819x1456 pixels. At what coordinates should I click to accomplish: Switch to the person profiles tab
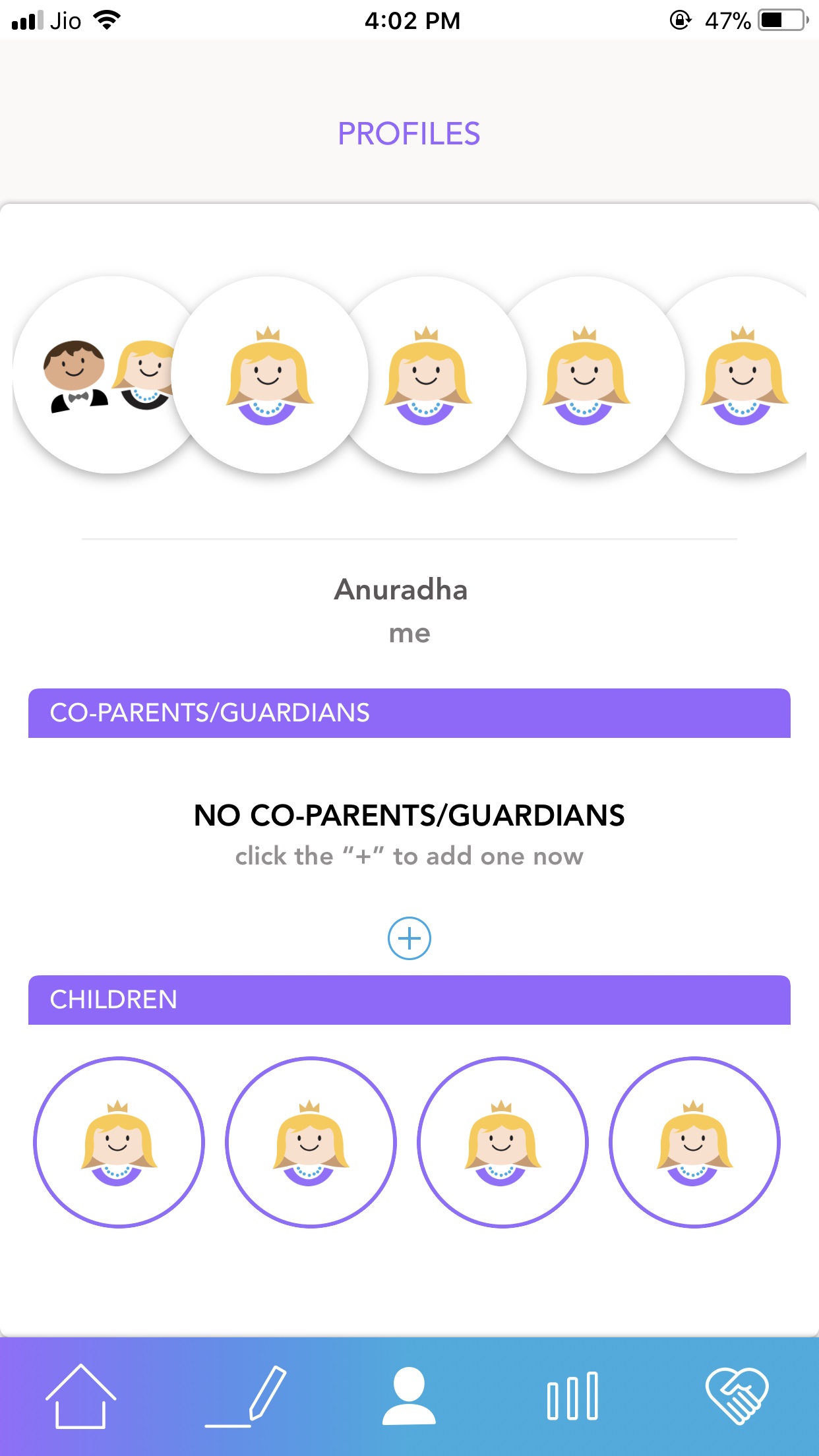409,1396
